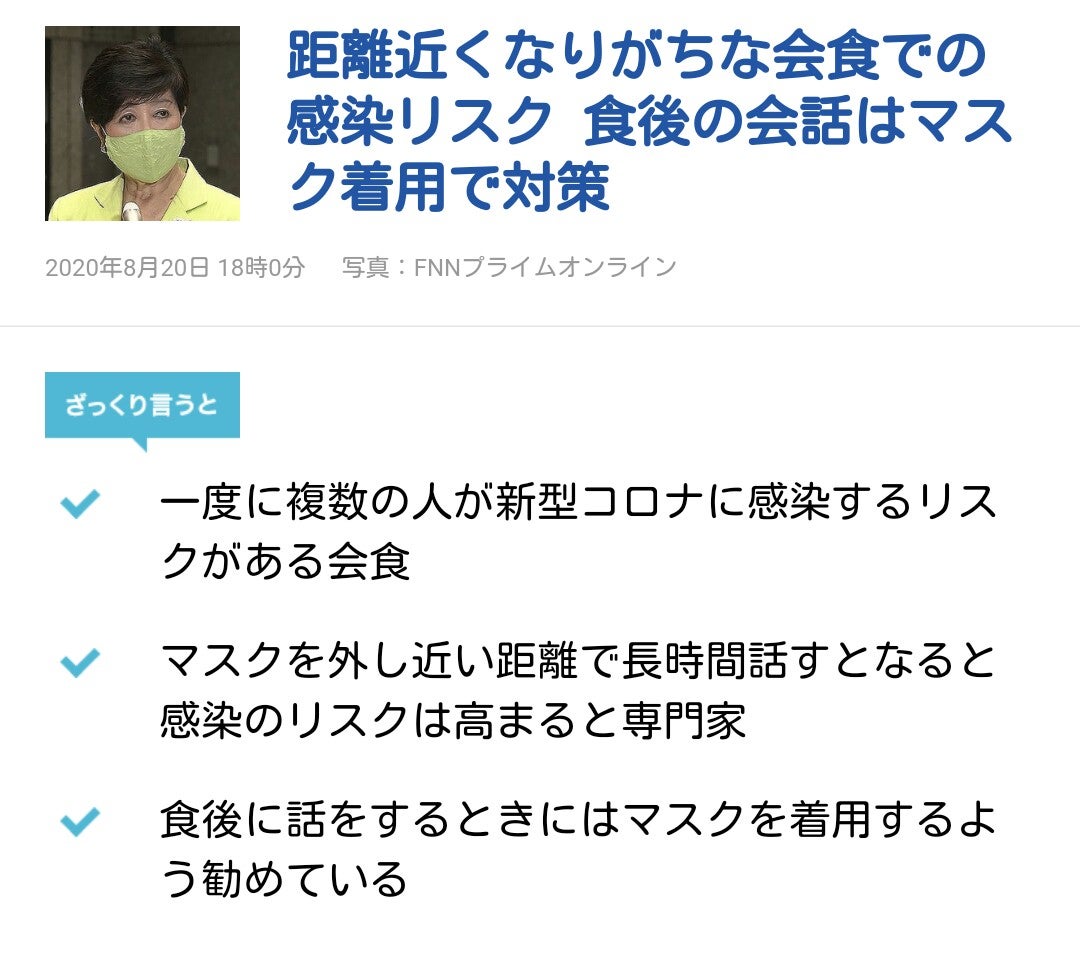The height and width of the screenshot is (974, 1080).
Task: Open the blue headline about 会食での感染リスク
Action: pos(650,123)
